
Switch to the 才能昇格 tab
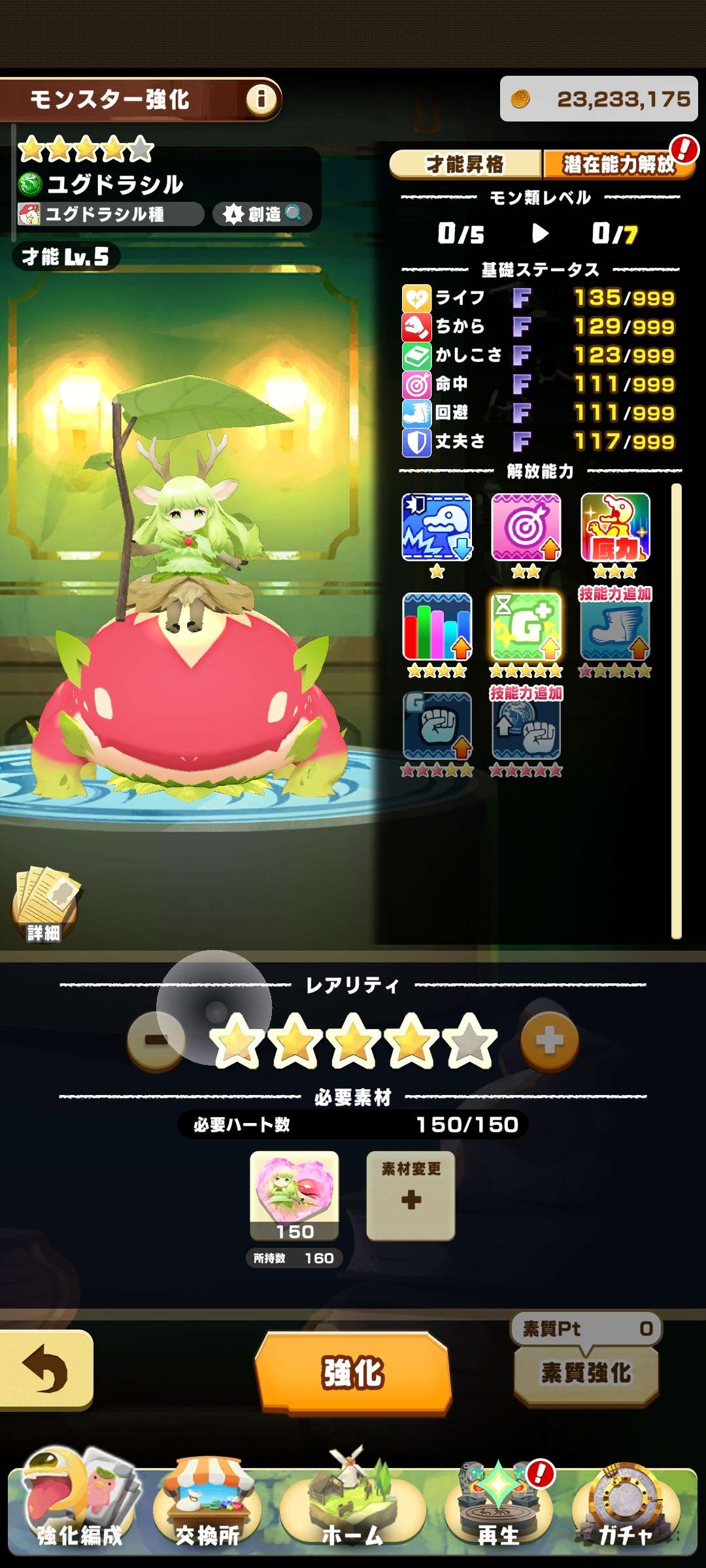(x=465, y=164)
